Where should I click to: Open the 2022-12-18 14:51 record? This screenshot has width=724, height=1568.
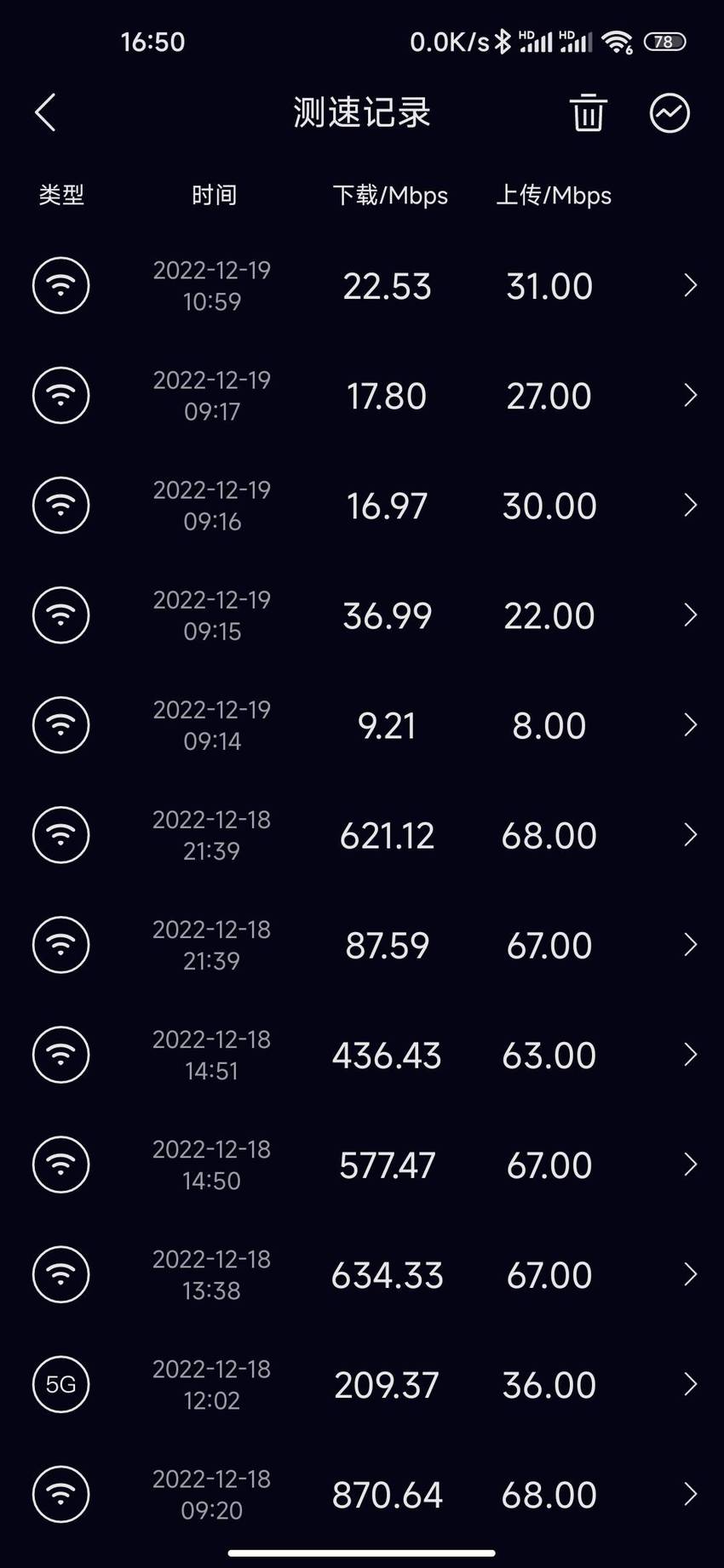point(362,1055)
